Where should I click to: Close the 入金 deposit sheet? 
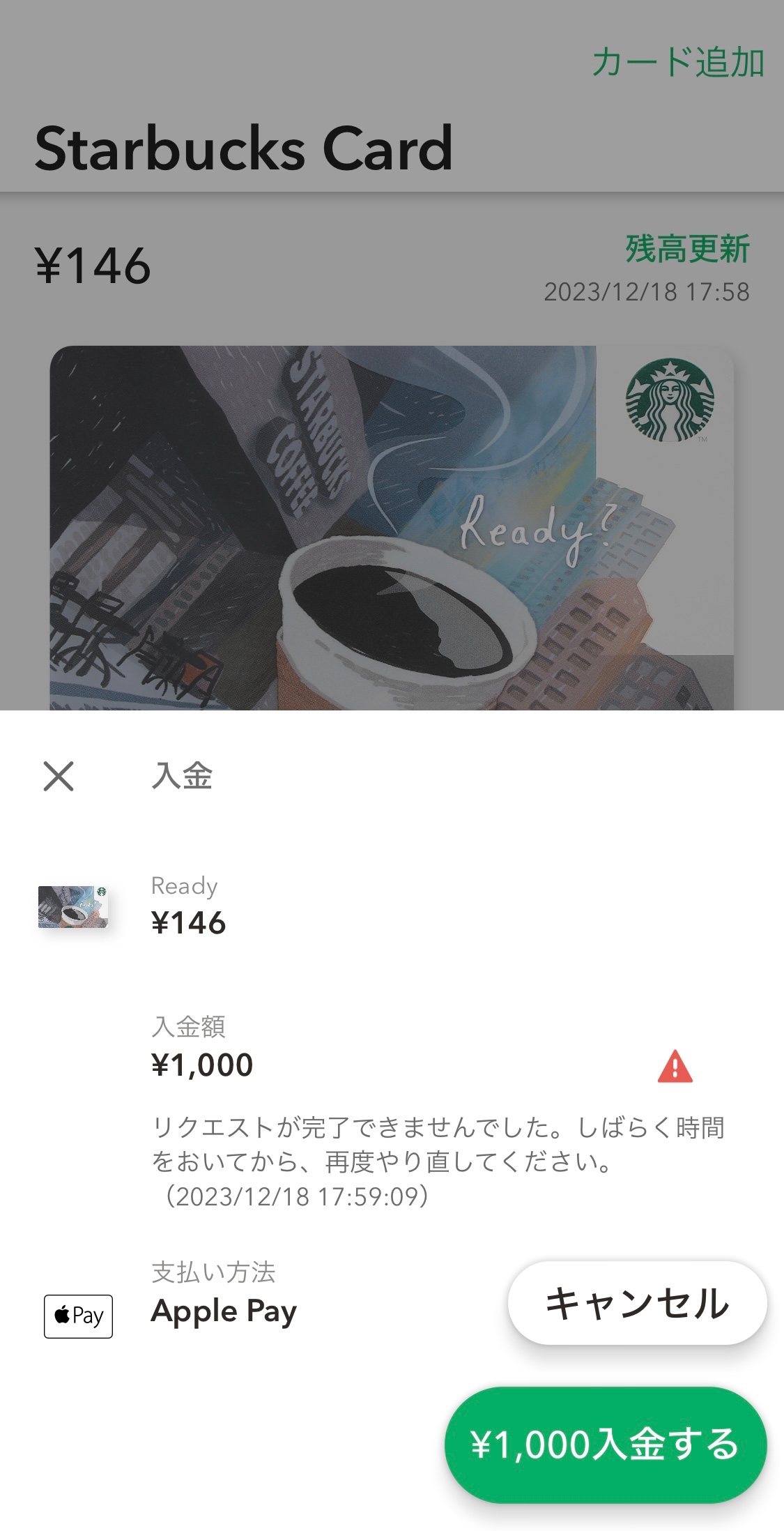coord(59,776)
